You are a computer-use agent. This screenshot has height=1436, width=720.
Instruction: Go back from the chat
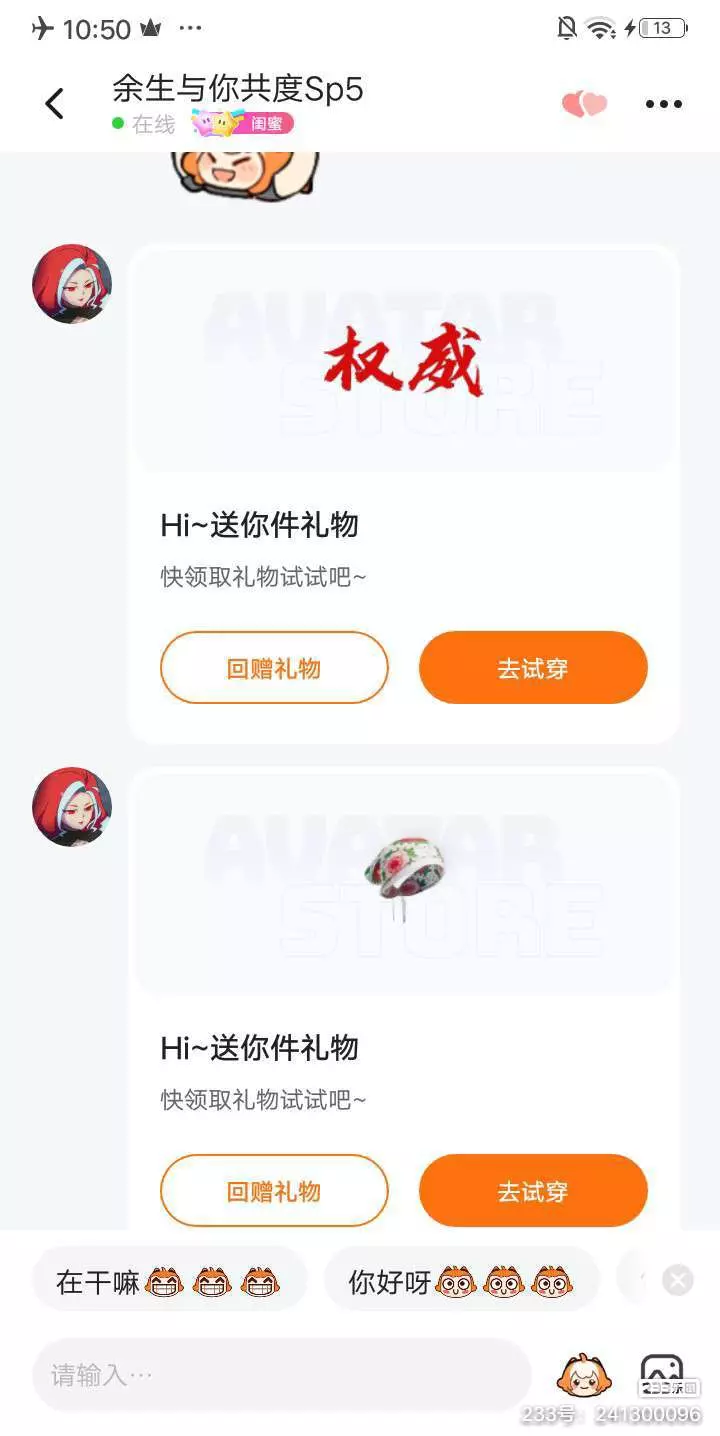click(54, 103)
